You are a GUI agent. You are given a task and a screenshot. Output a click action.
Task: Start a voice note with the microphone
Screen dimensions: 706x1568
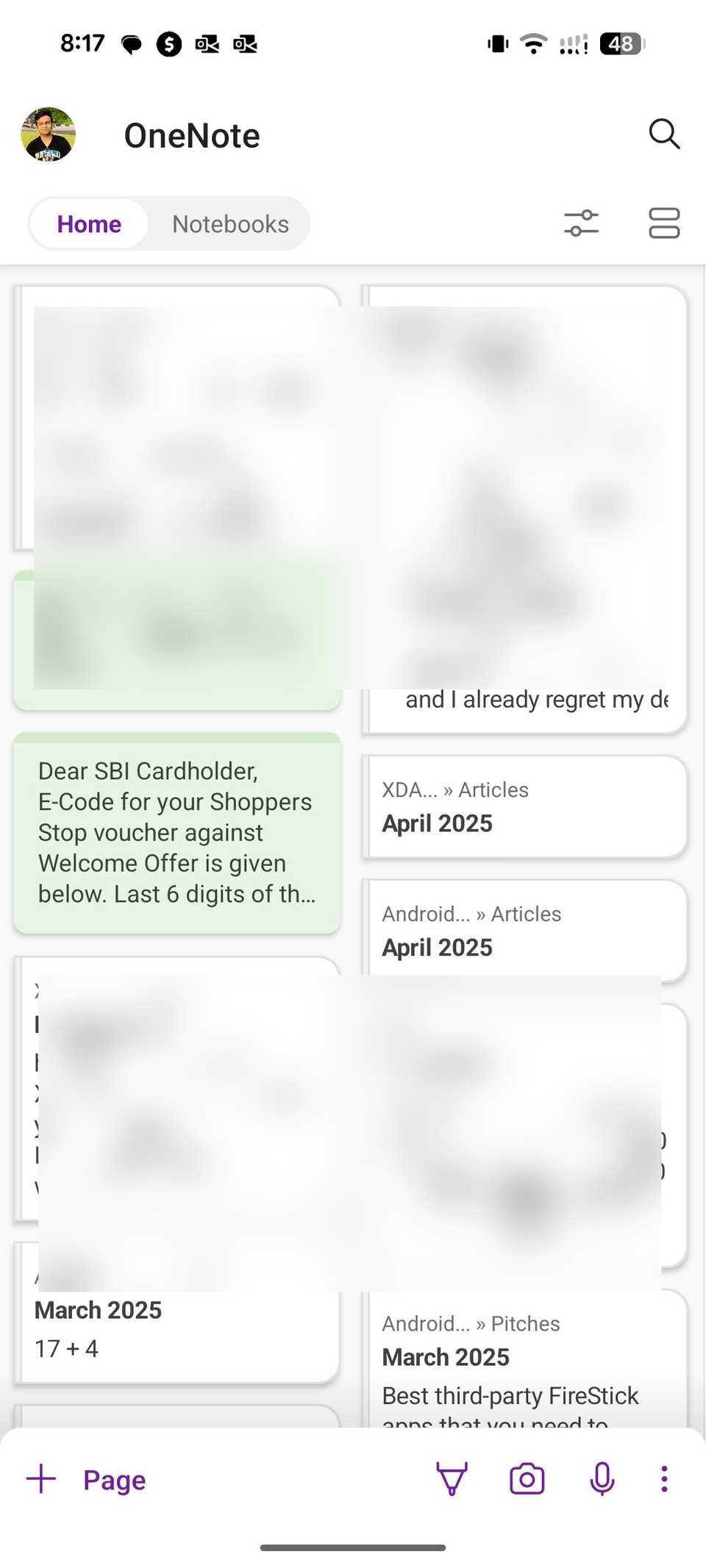click(x=602, y=1478)
